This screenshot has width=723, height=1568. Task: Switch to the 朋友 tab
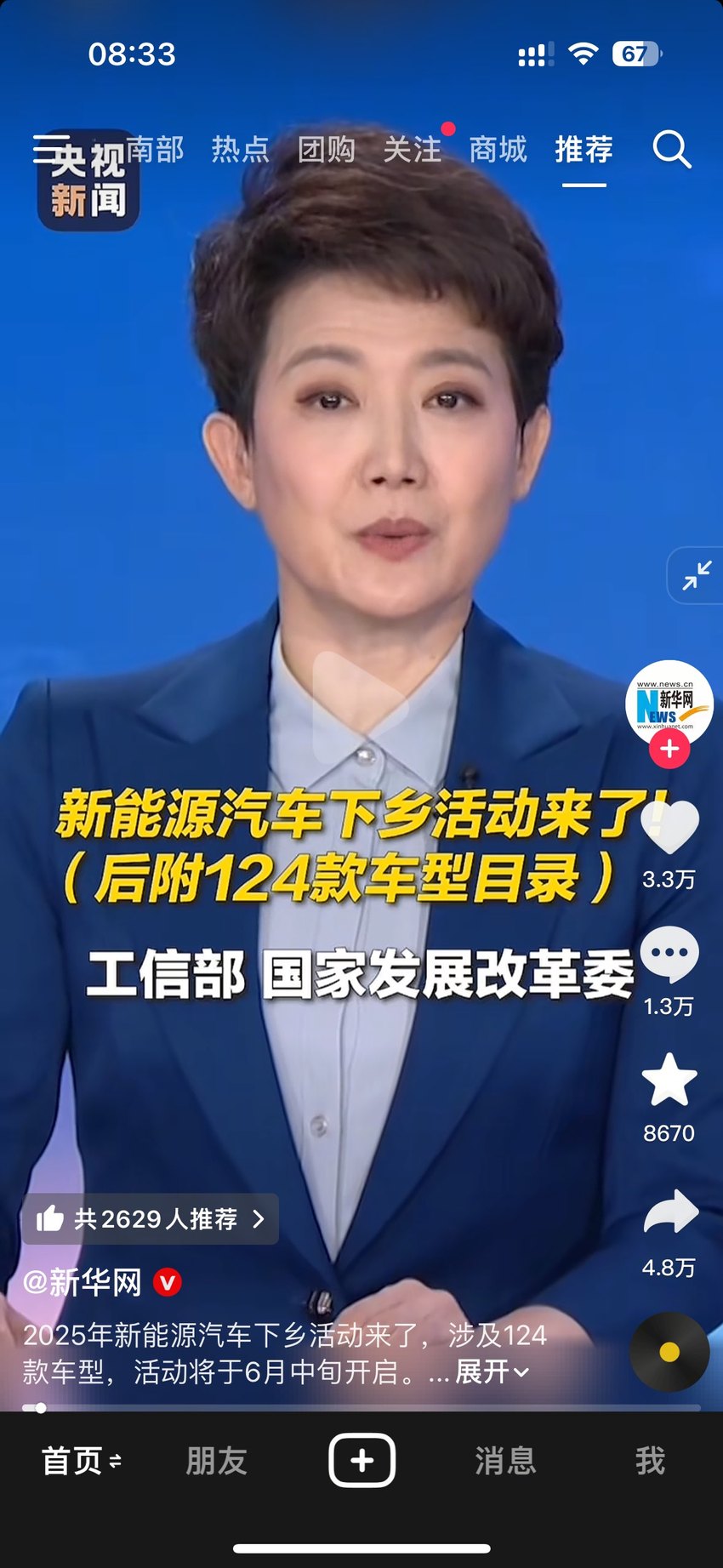217,1461
